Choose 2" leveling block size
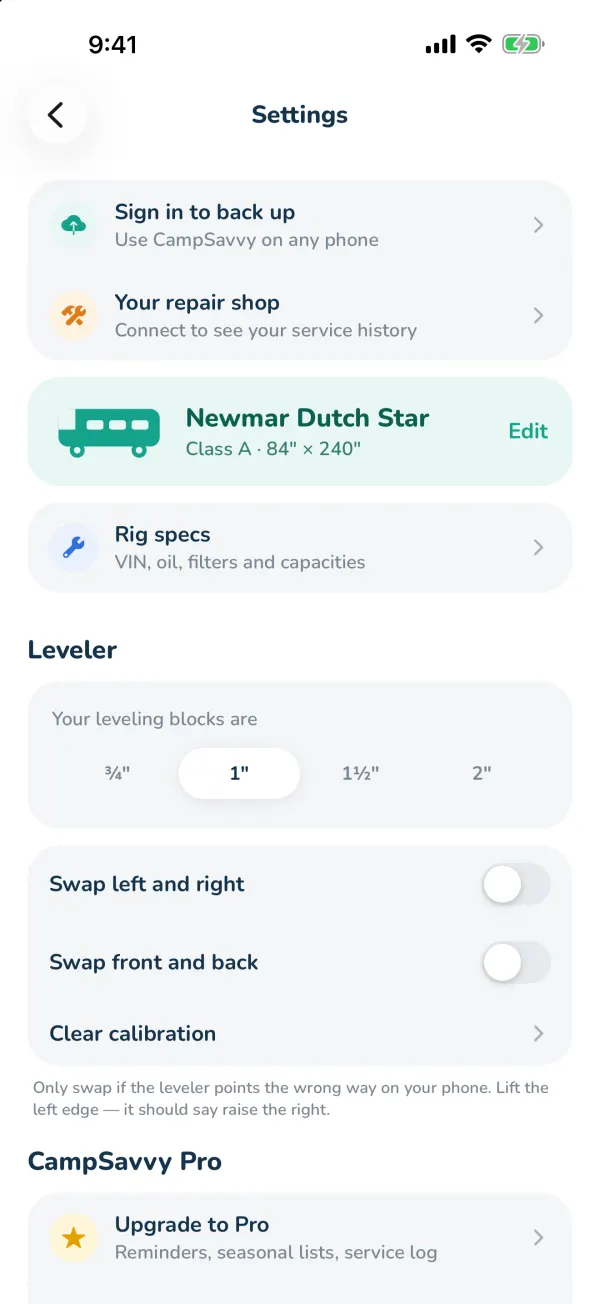Image resolution: width=600 pixels, height=1304 pixels. pyautogui.click(x=482, y=773)
